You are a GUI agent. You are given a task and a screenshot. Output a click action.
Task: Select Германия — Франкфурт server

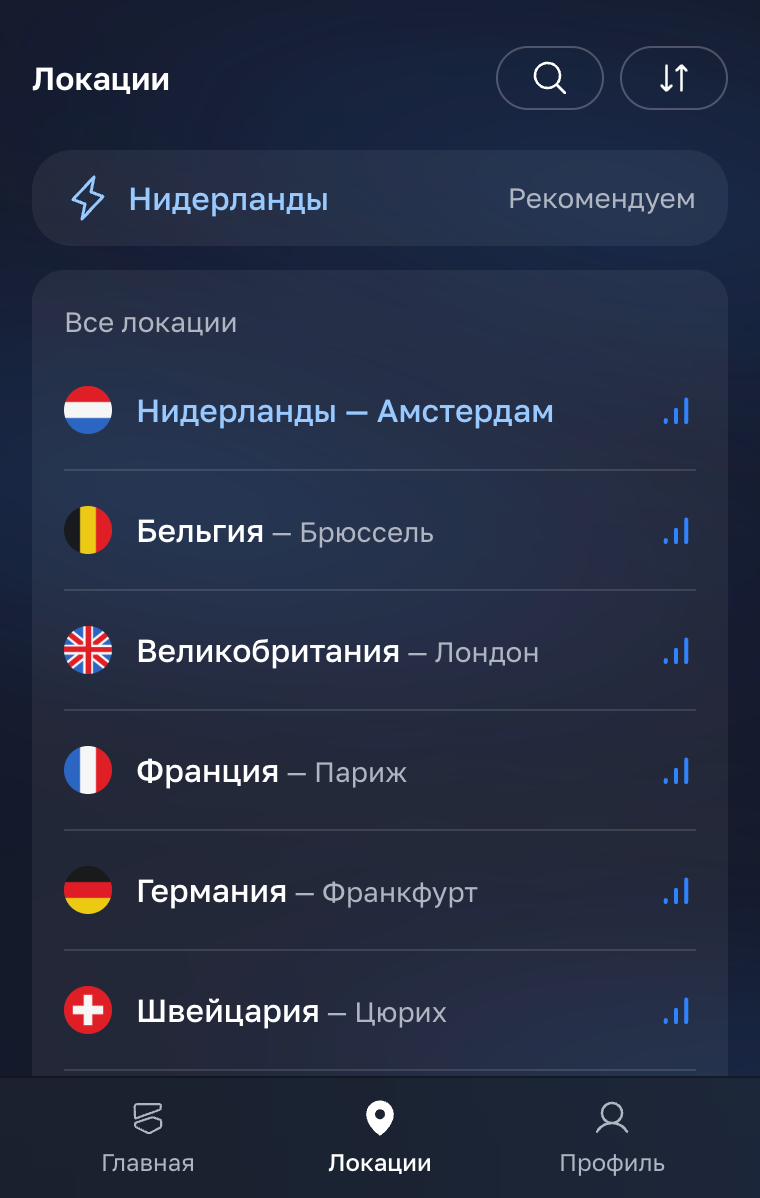pos(379,891)
